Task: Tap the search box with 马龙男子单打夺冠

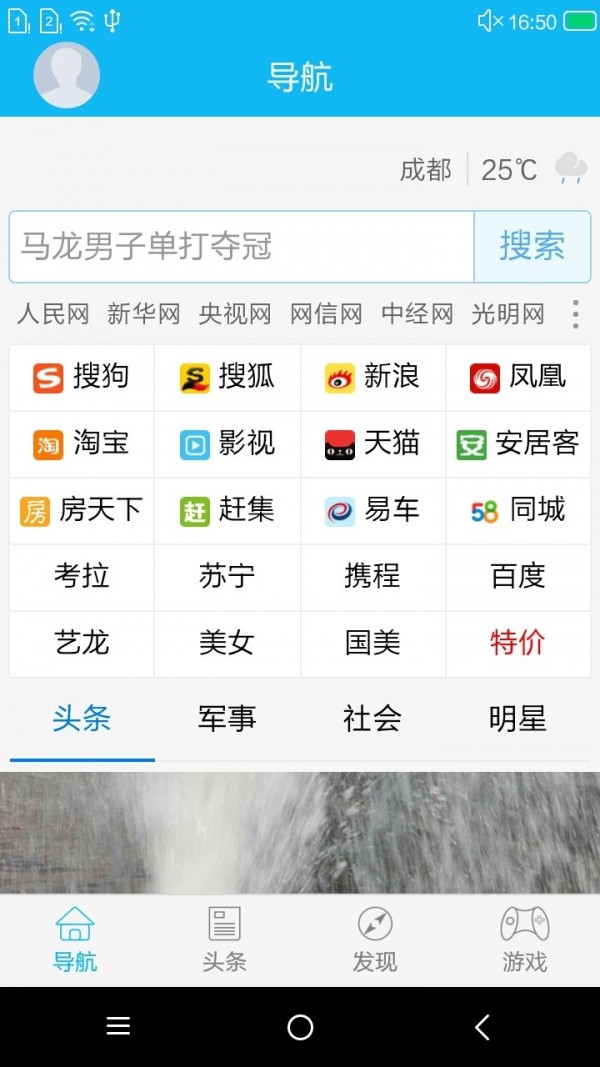Action: pyautogui.click(x=241, y=246)
